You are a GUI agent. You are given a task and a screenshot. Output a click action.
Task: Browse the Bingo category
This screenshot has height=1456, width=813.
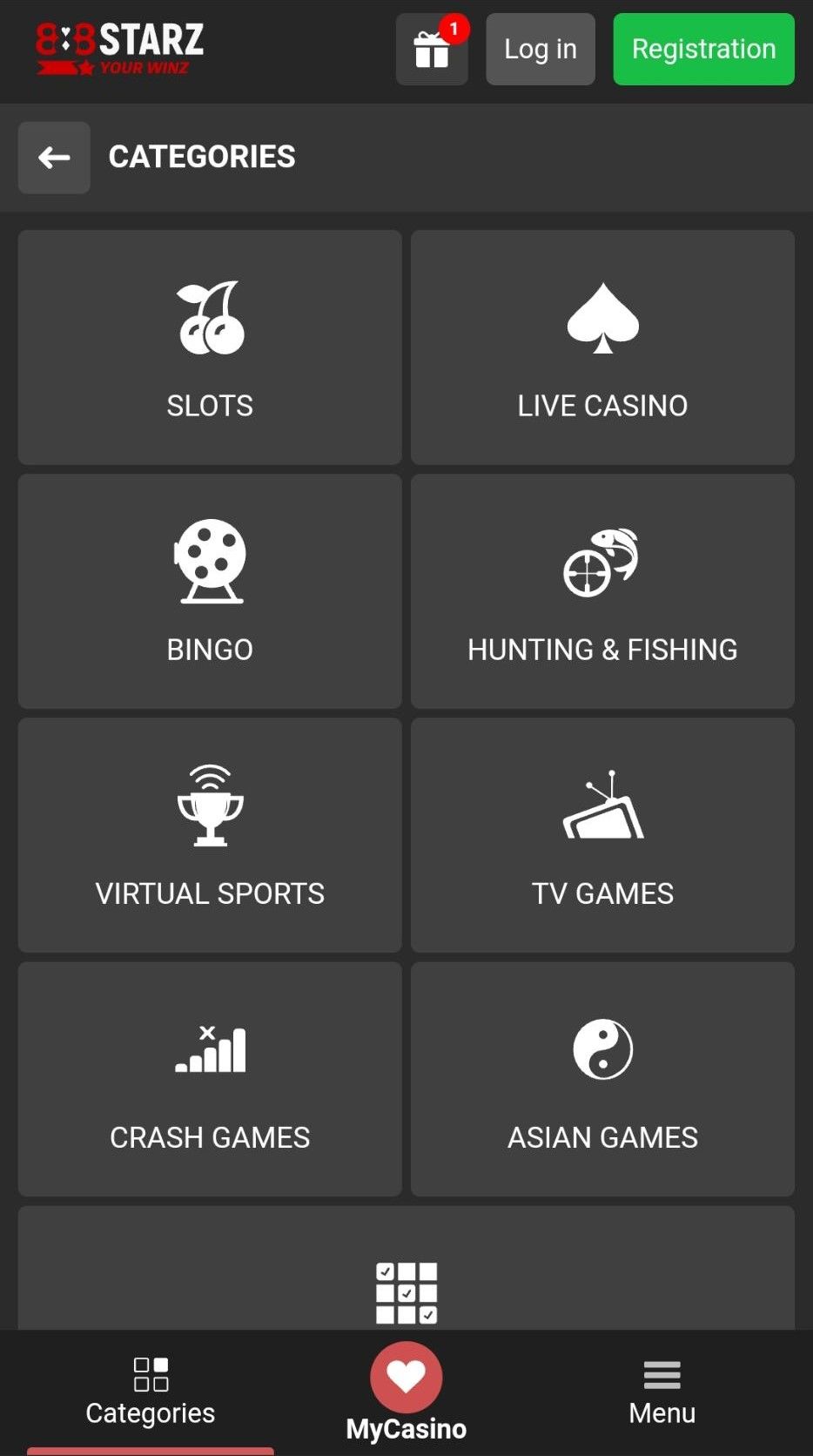click(x=210, y=591)
